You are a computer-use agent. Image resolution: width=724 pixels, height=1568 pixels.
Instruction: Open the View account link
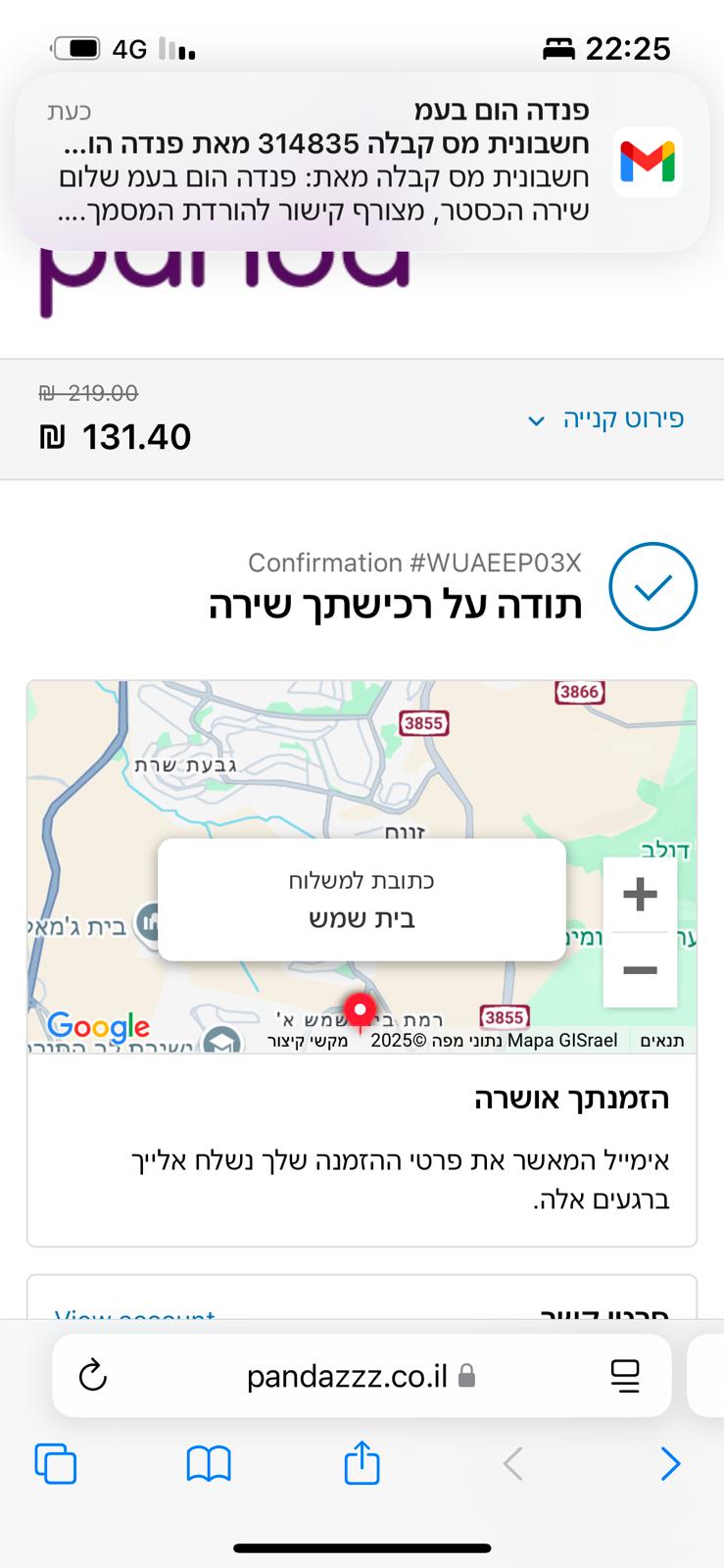[135, 1313]
